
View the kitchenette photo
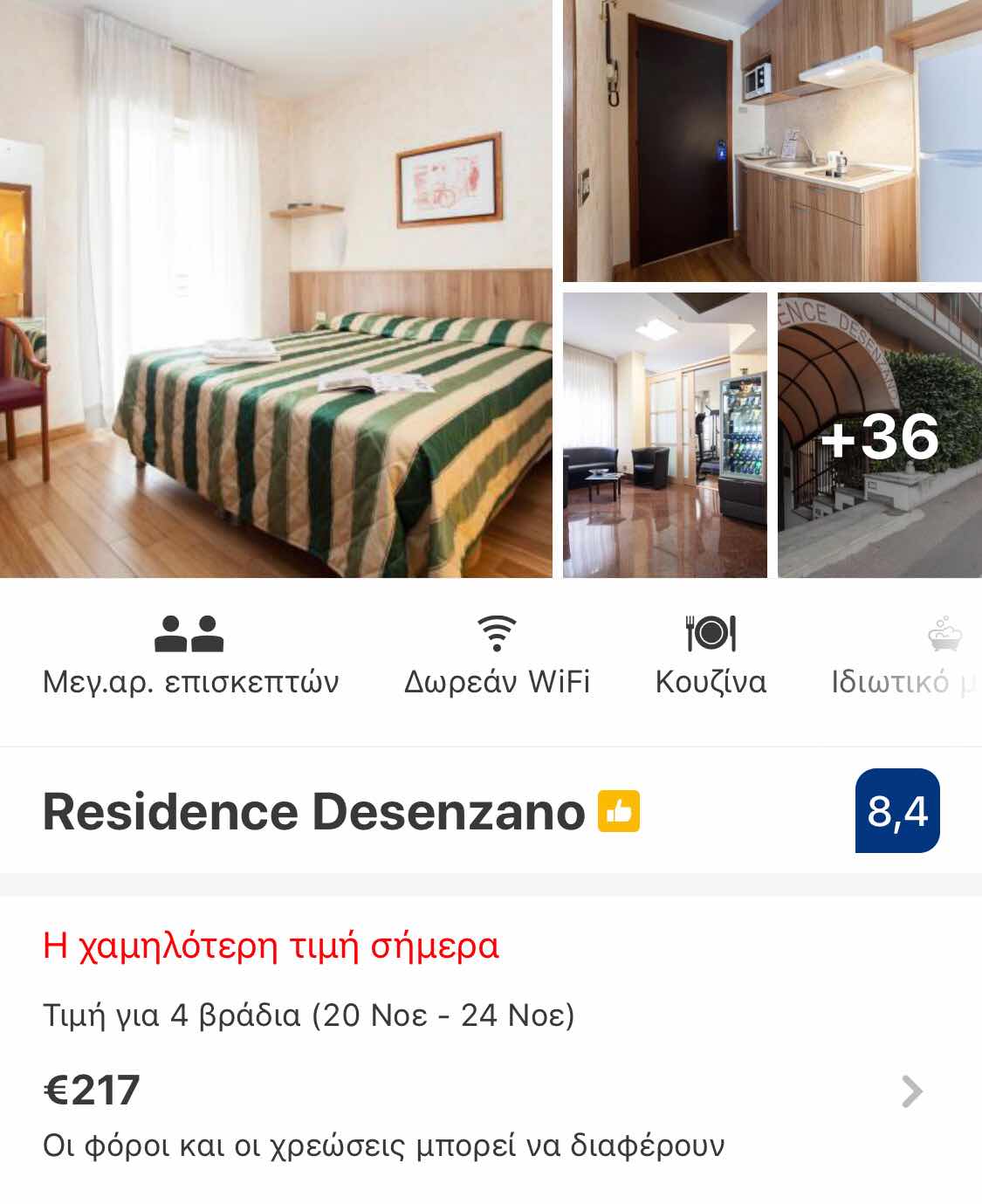772,140
